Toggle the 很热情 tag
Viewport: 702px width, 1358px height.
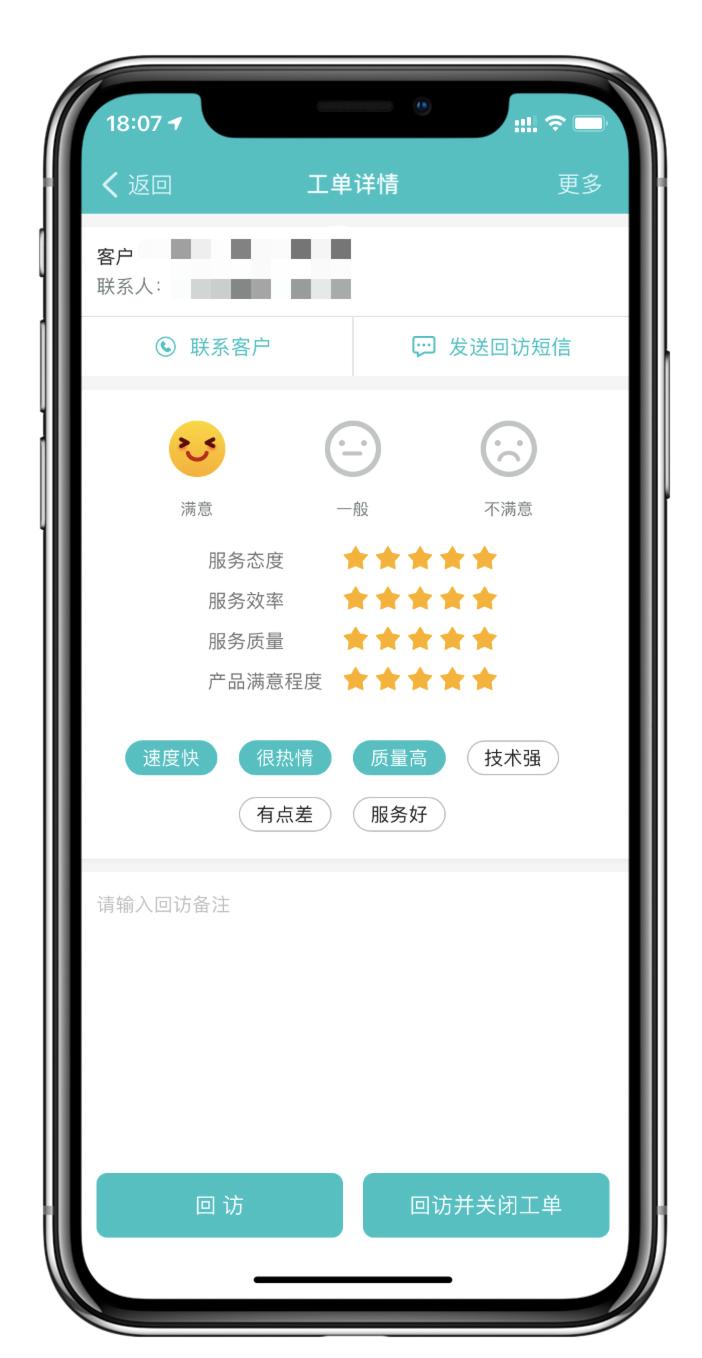click(285, 758)
